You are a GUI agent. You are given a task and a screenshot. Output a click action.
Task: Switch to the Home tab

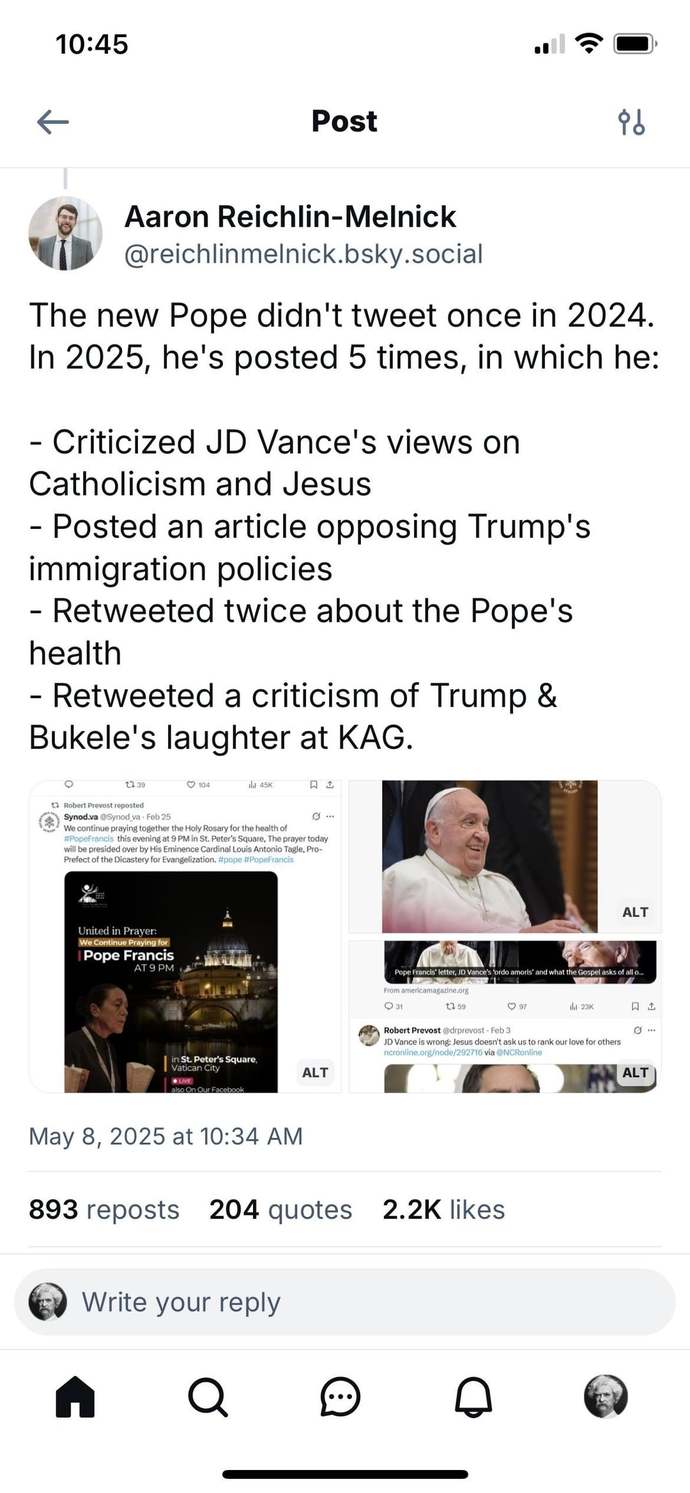(76, 1397)
